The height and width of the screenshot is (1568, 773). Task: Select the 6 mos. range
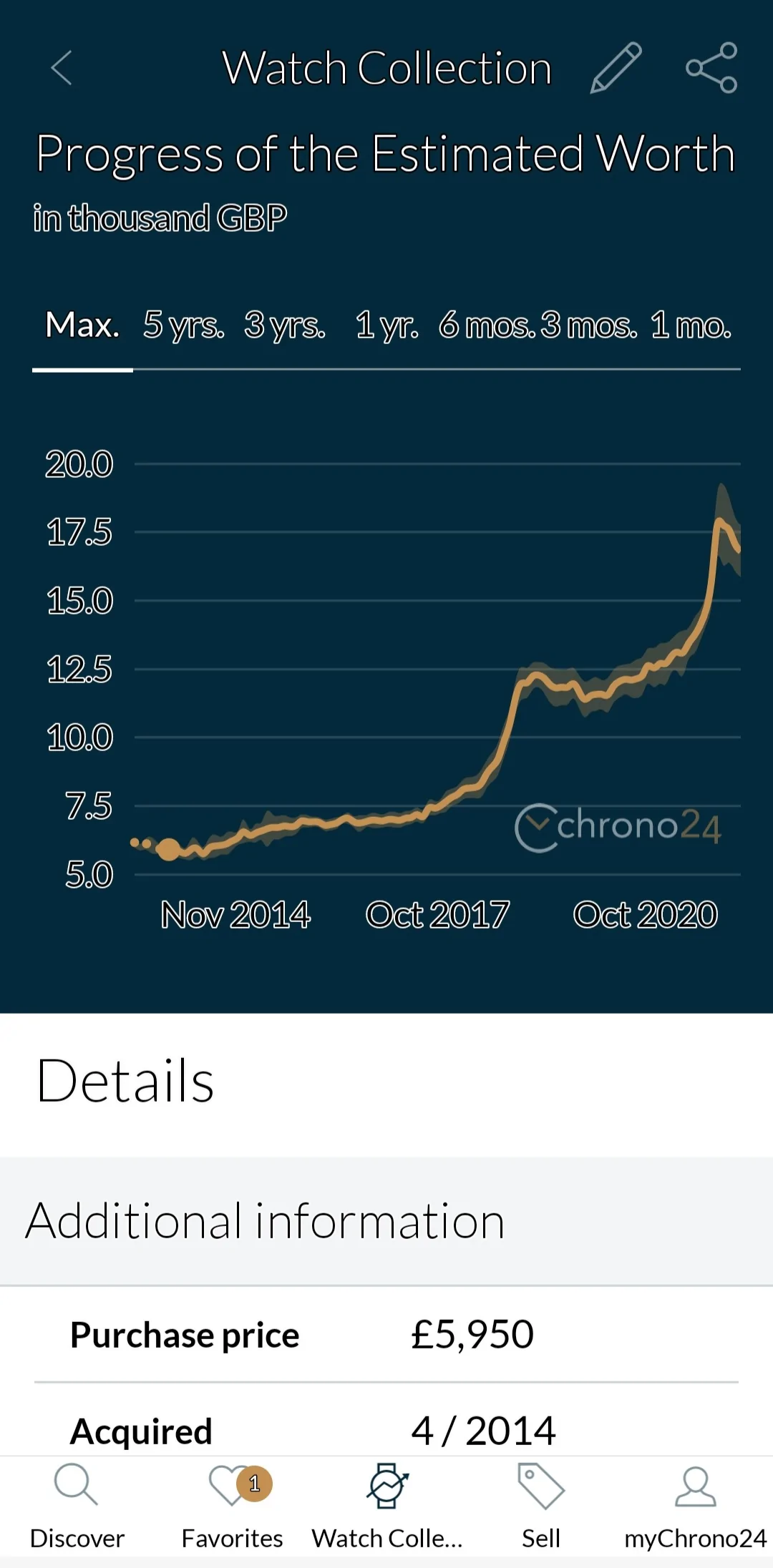point(487,325)
